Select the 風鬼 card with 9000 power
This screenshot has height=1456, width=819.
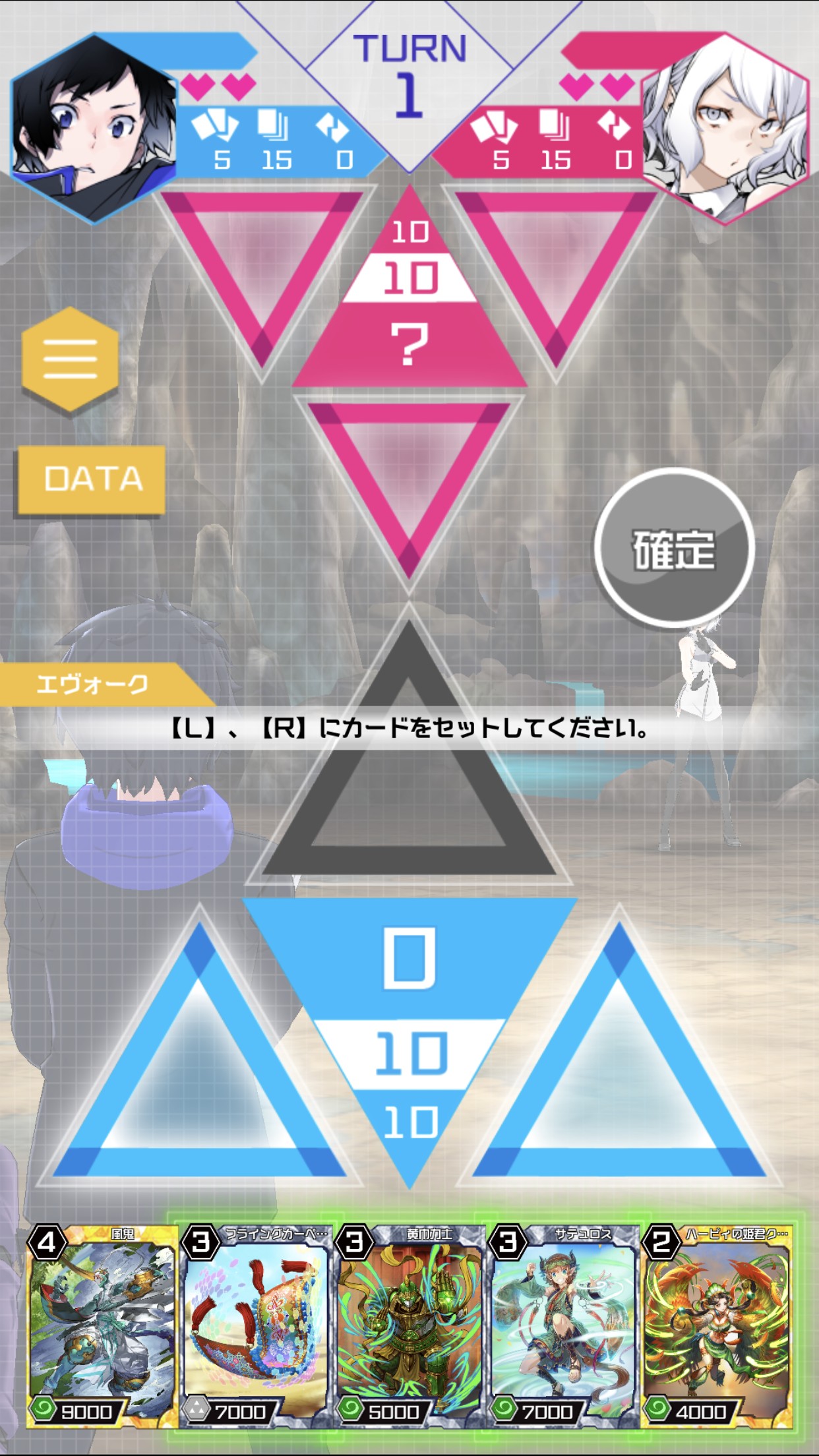pyautogui.click(x=102, y=1327)
